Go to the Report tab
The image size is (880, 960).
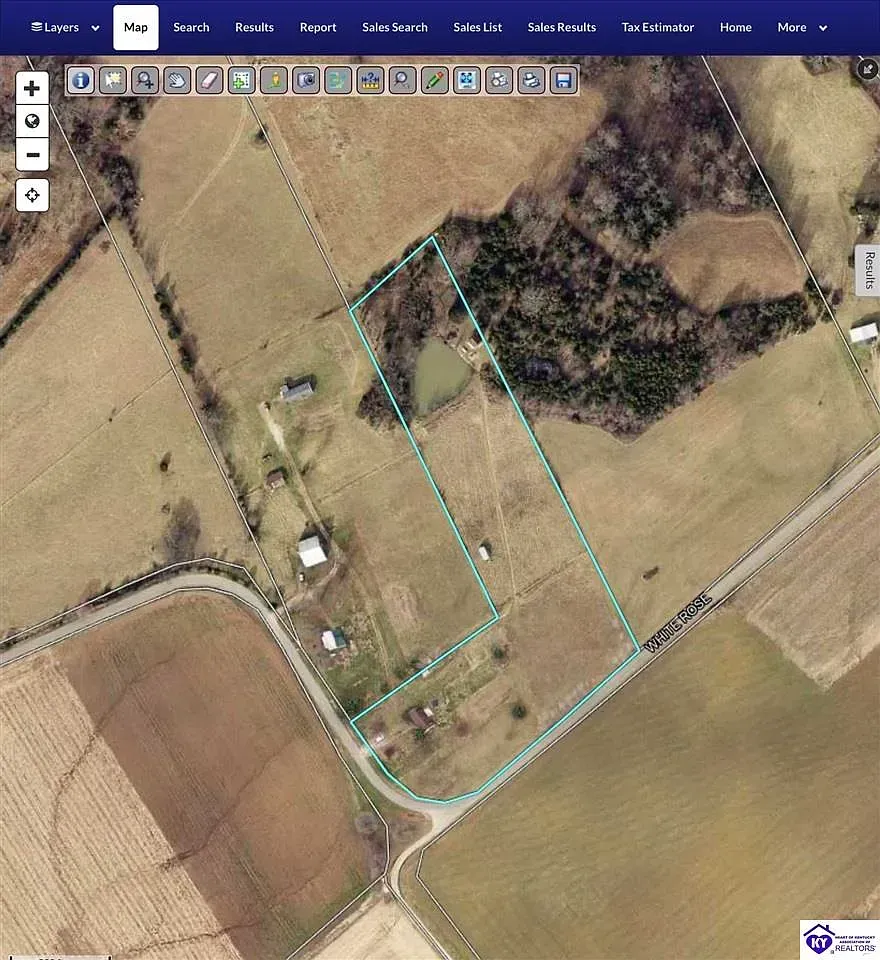318,27
